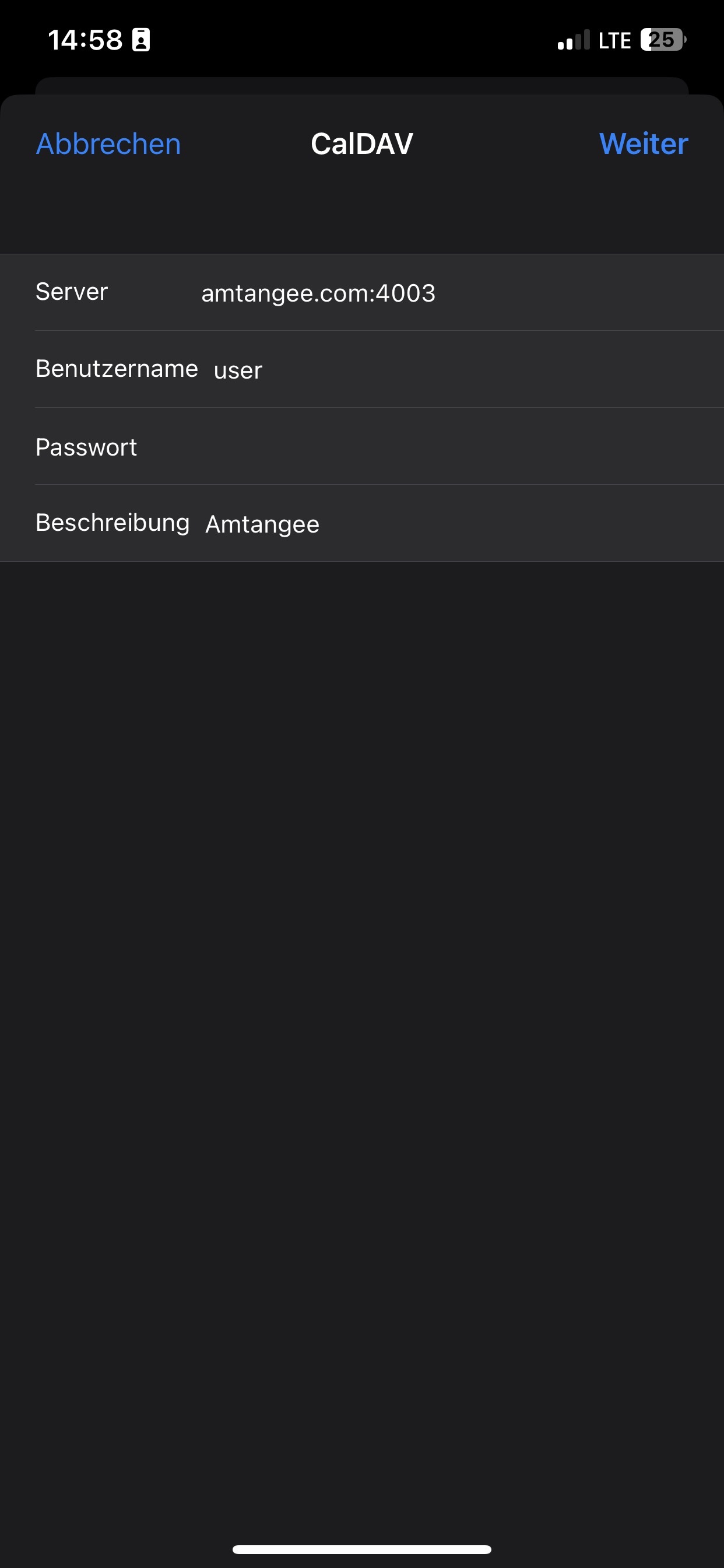
Task: Select the server address amtangee.com:4003
Action: coord(318,293)
